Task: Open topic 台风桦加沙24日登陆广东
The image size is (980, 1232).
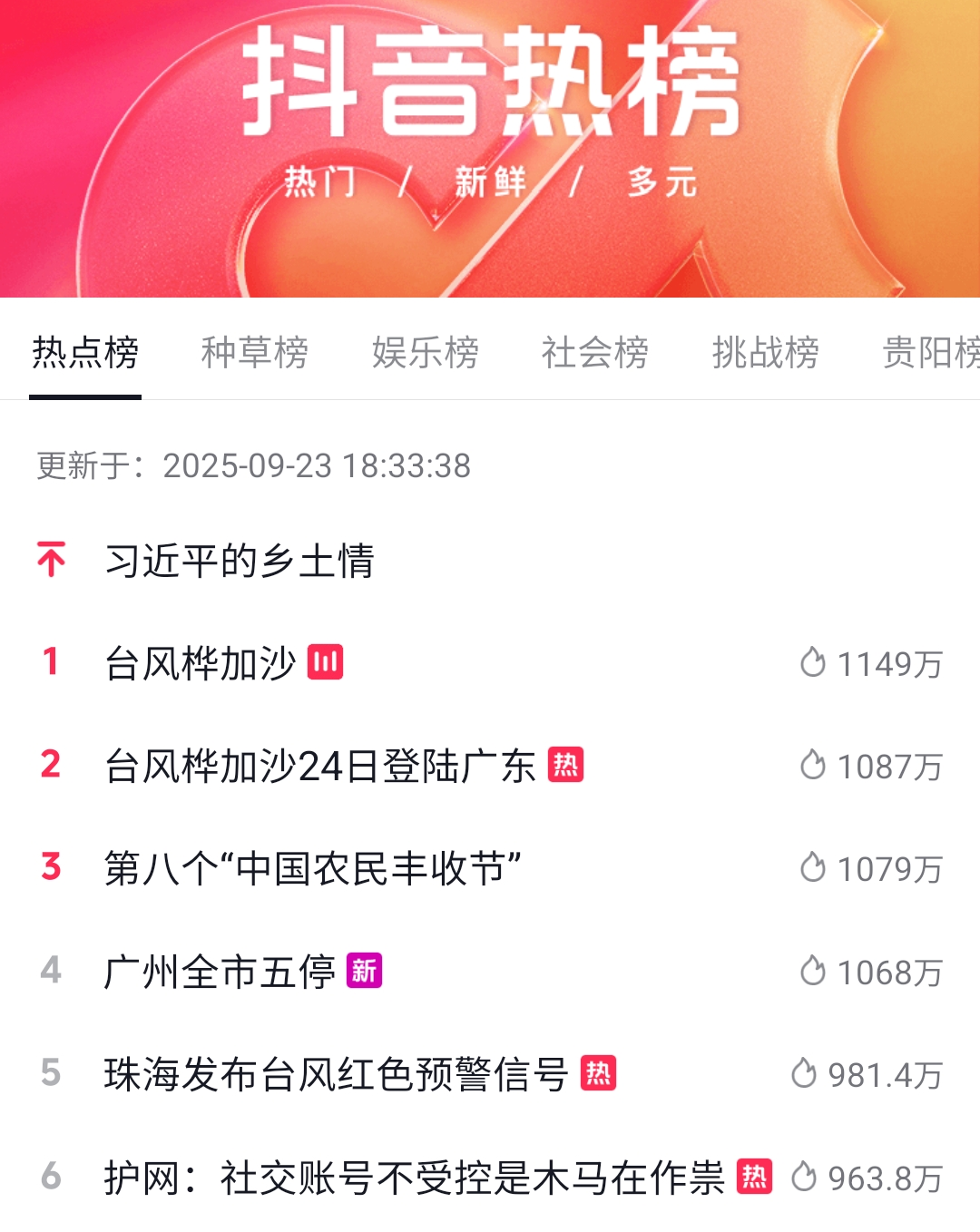Action: coord(319,767)
